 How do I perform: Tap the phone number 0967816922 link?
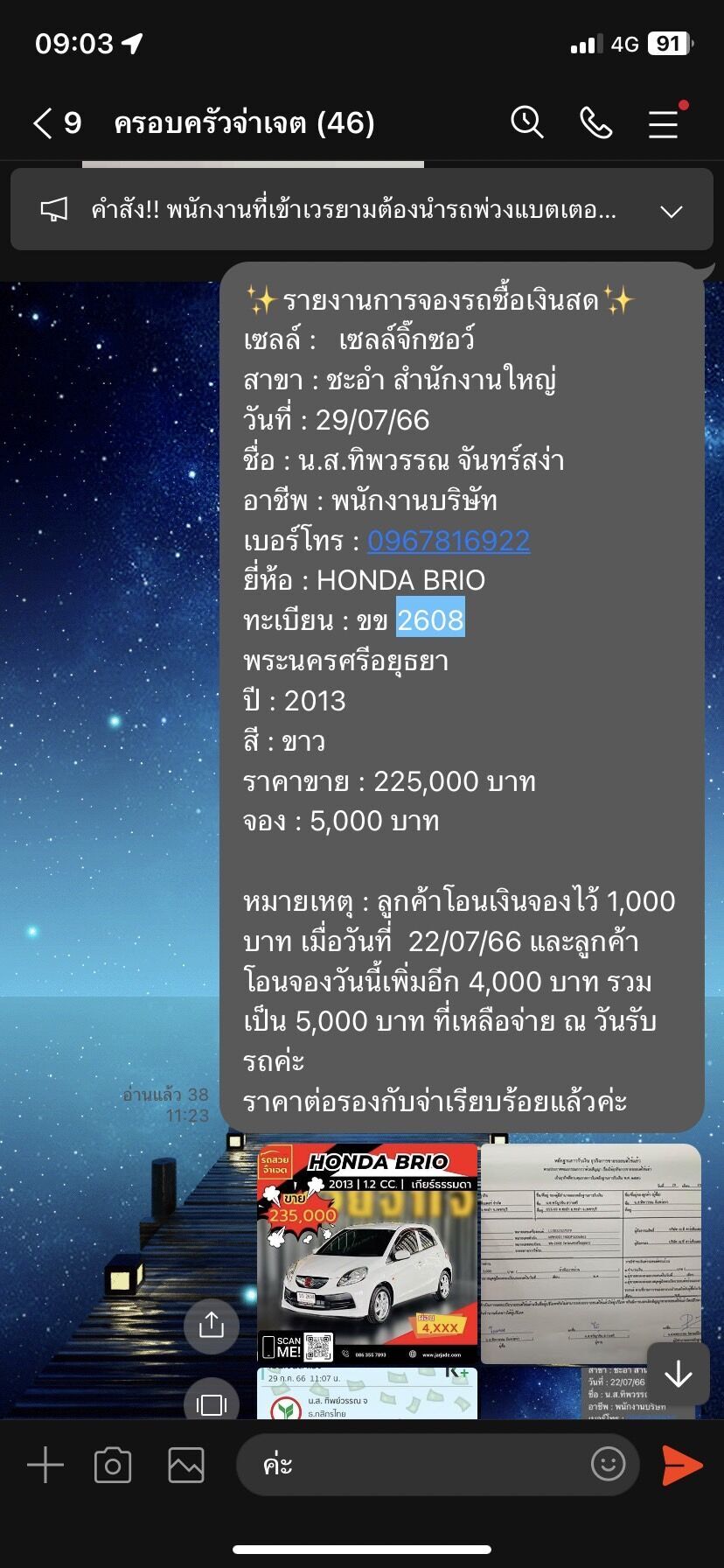(x=449, y=540)
